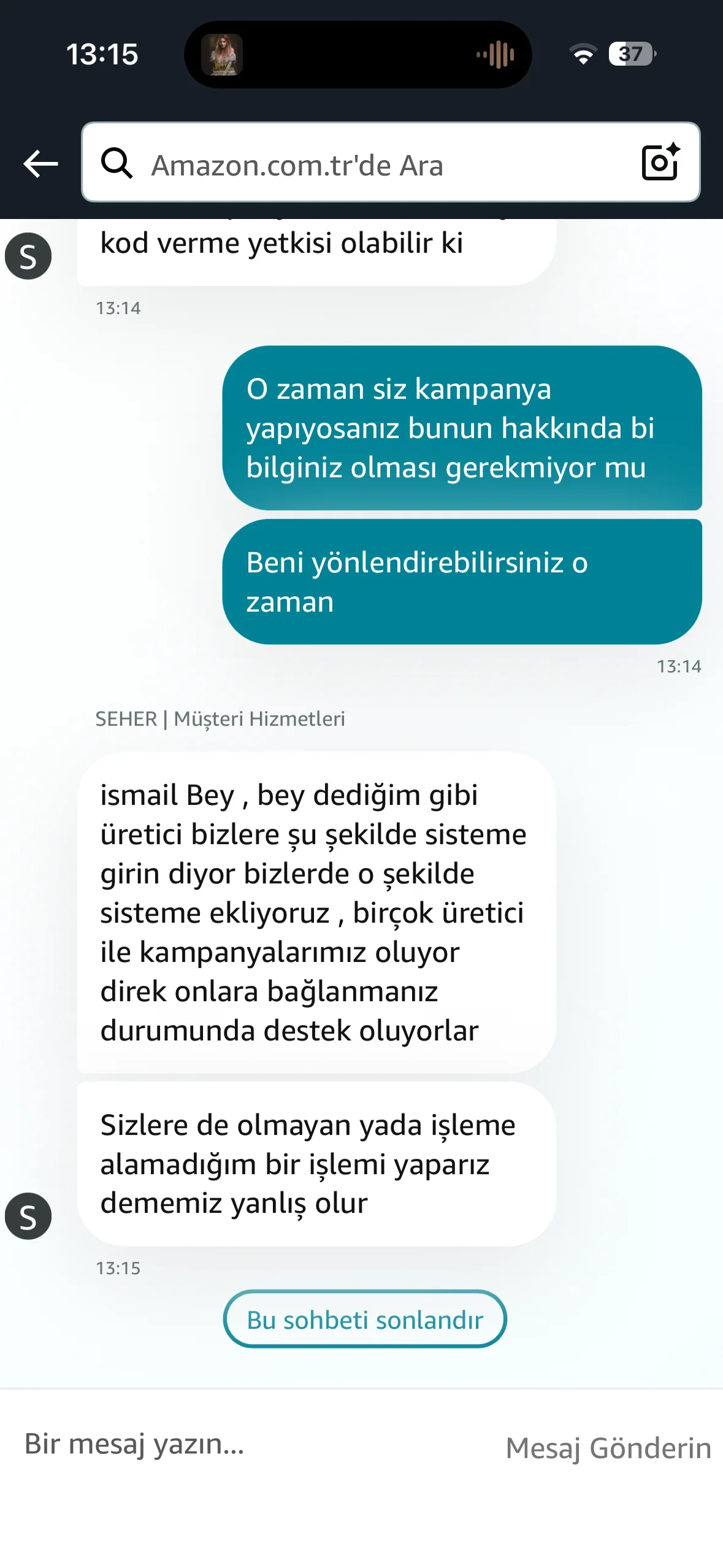Focus the Bir mesaj yazın message field

245,1445
